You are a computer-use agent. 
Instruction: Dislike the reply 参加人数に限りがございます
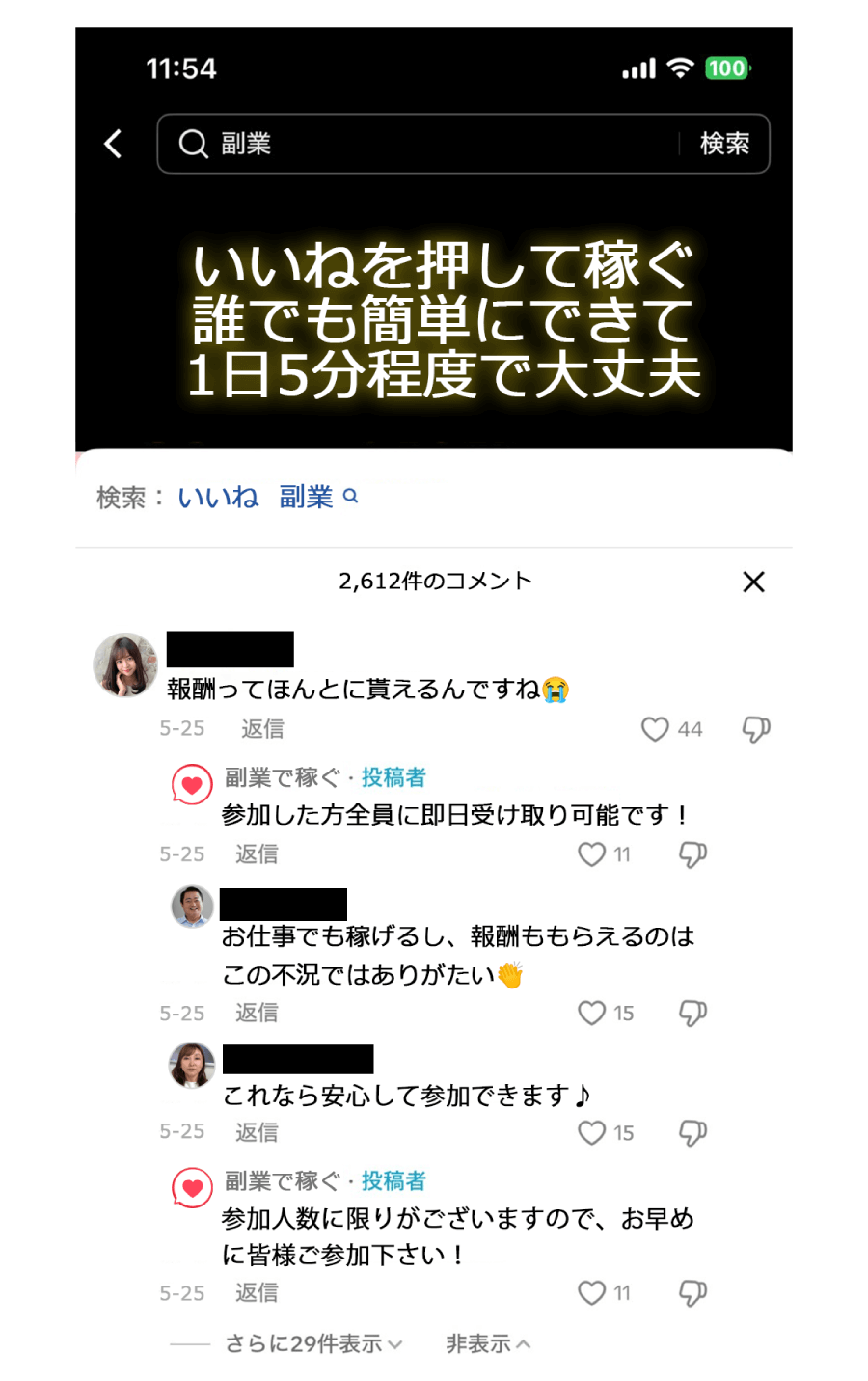692,1292
